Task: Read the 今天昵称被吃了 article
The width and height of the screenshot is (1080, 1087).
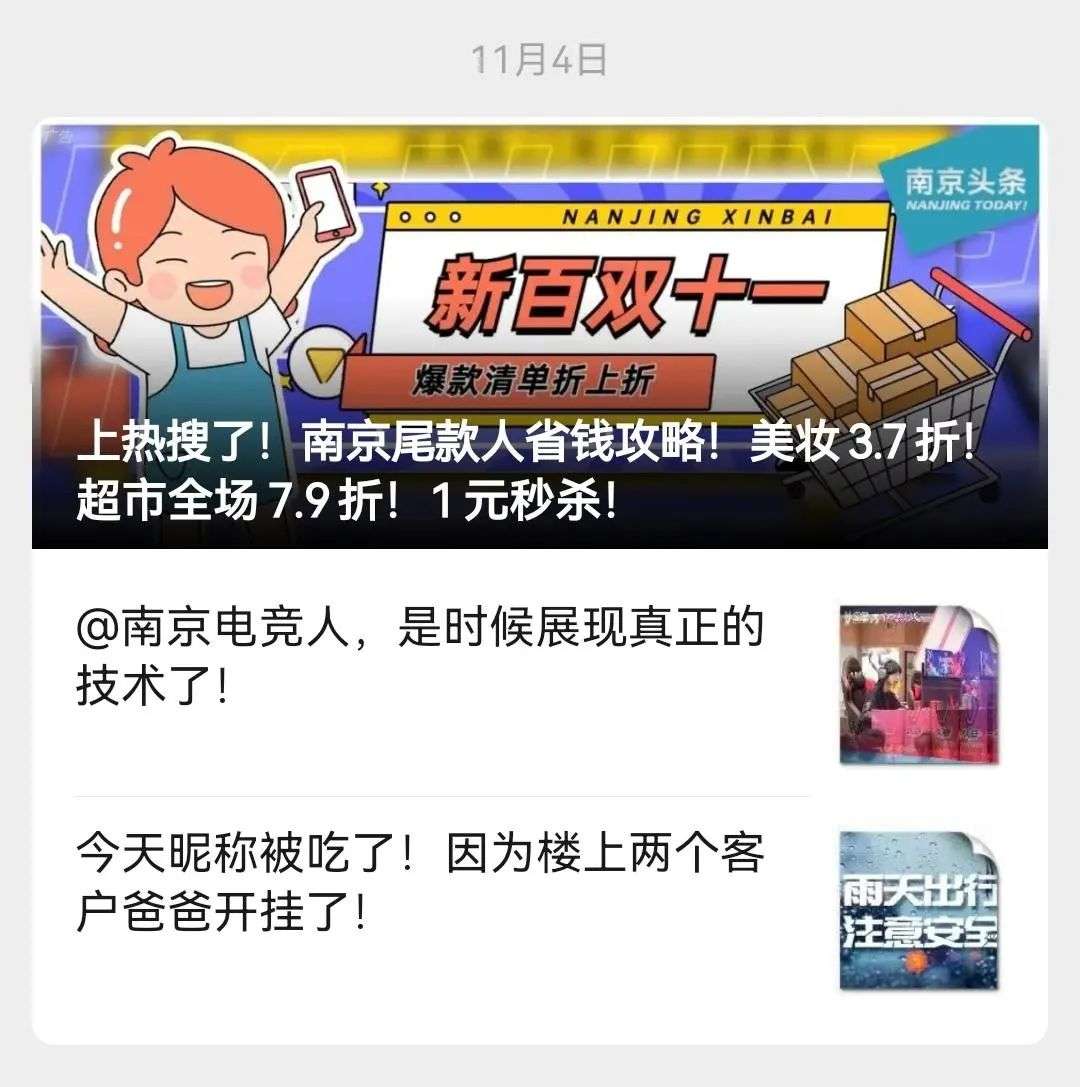Action: 420,883
